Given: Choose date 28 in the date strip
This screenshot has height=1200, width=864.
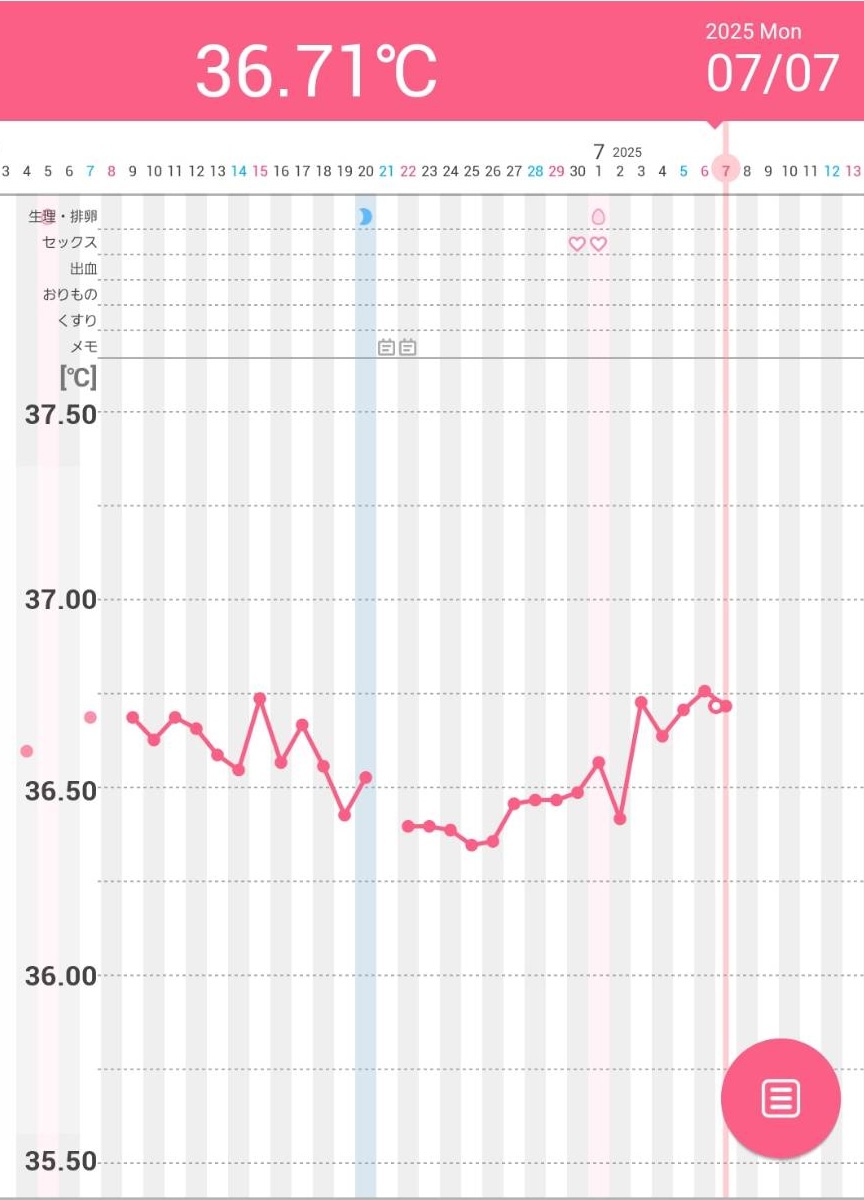Looking at the screenshot, I should click(535, 172).
